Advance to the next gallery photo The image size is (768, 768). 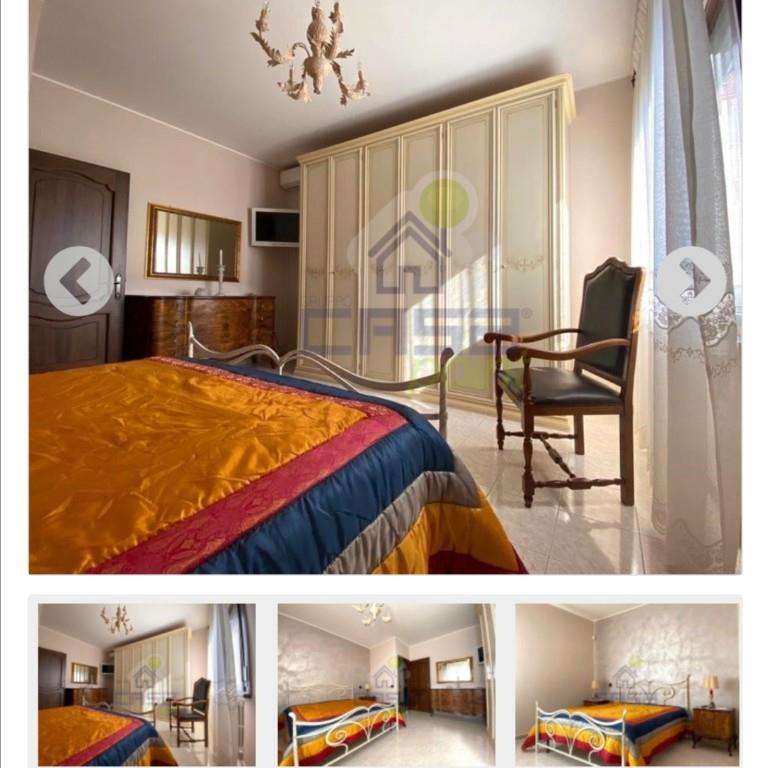click(690, 281)
